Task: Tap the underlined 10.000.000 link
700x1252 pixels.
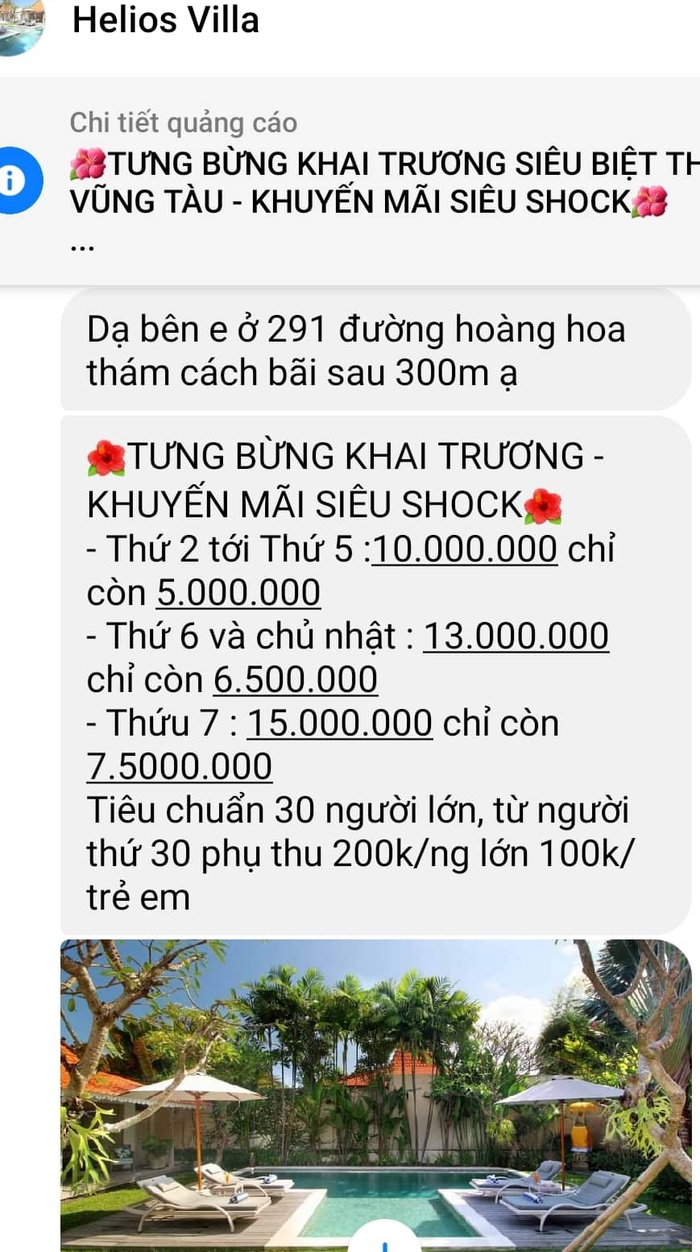Action: (x=465, y=549)
